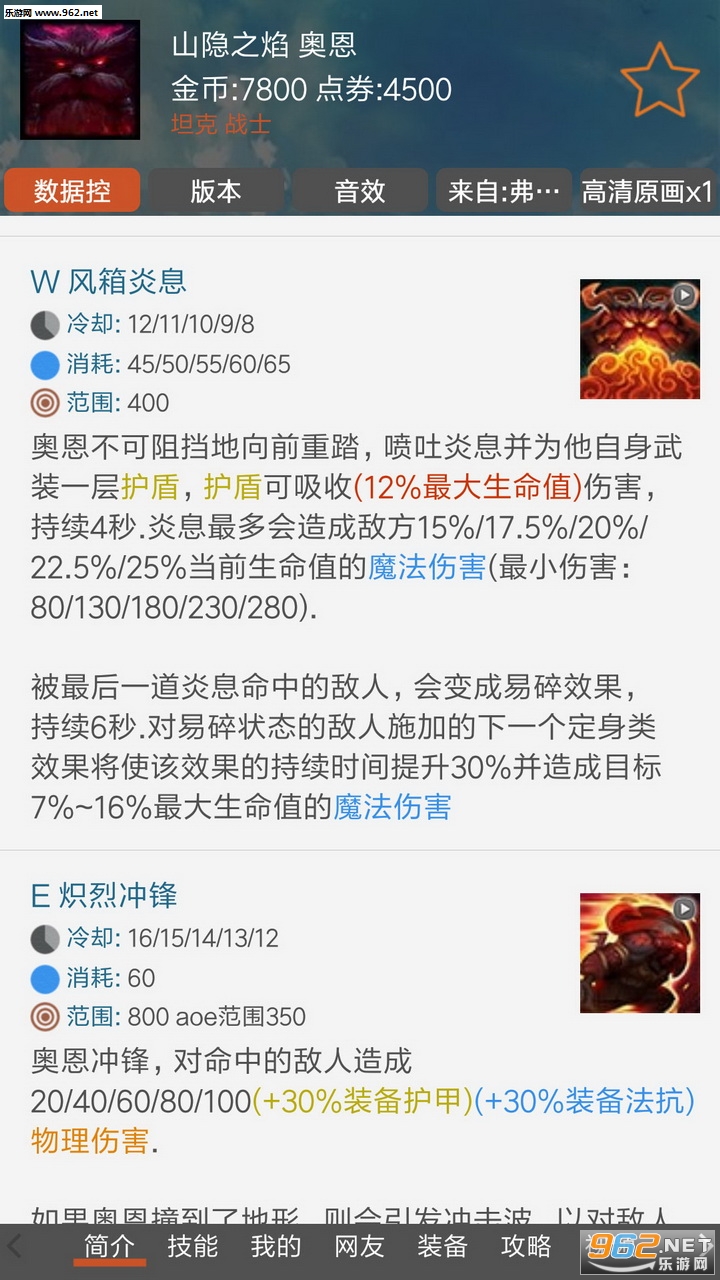Switch to the 技能 bottom tab
Viewport: 720px width, 1280px height.
192,1246
